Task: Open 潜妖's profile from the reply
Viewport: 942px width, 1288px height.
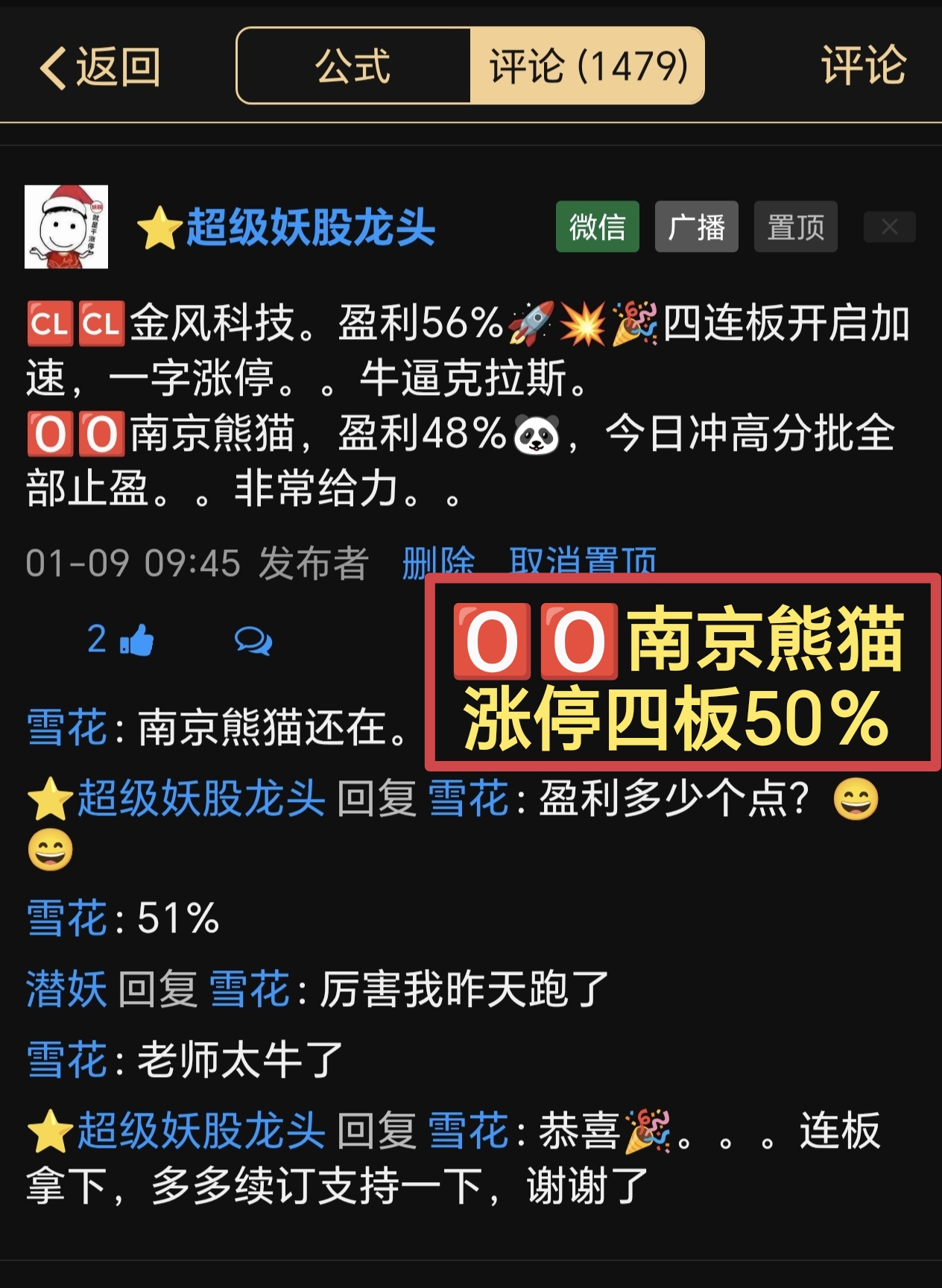Action: (x=66, y=989)
